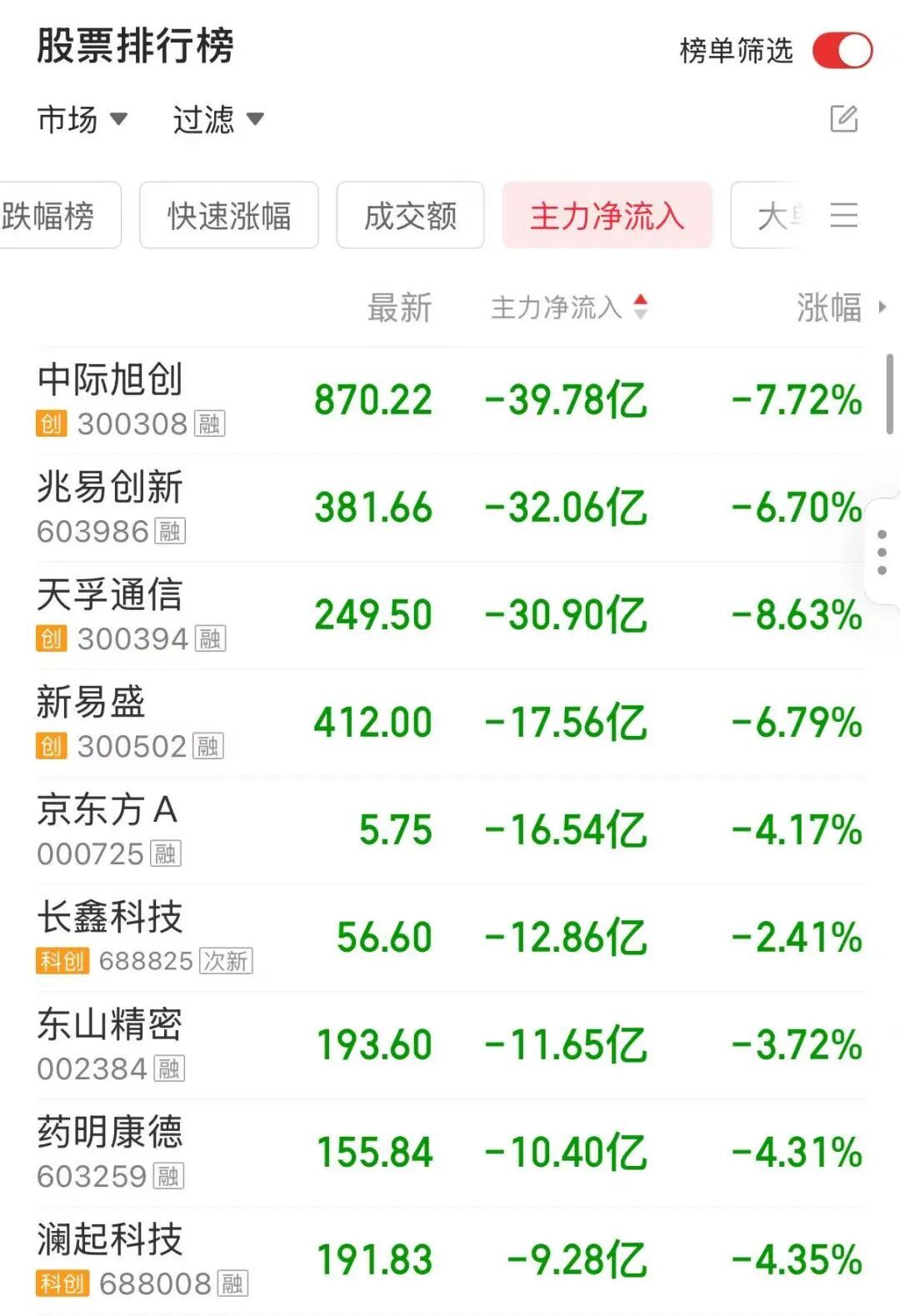
Task: Open the 中际旭创 stock row
Action: [450, 400]
